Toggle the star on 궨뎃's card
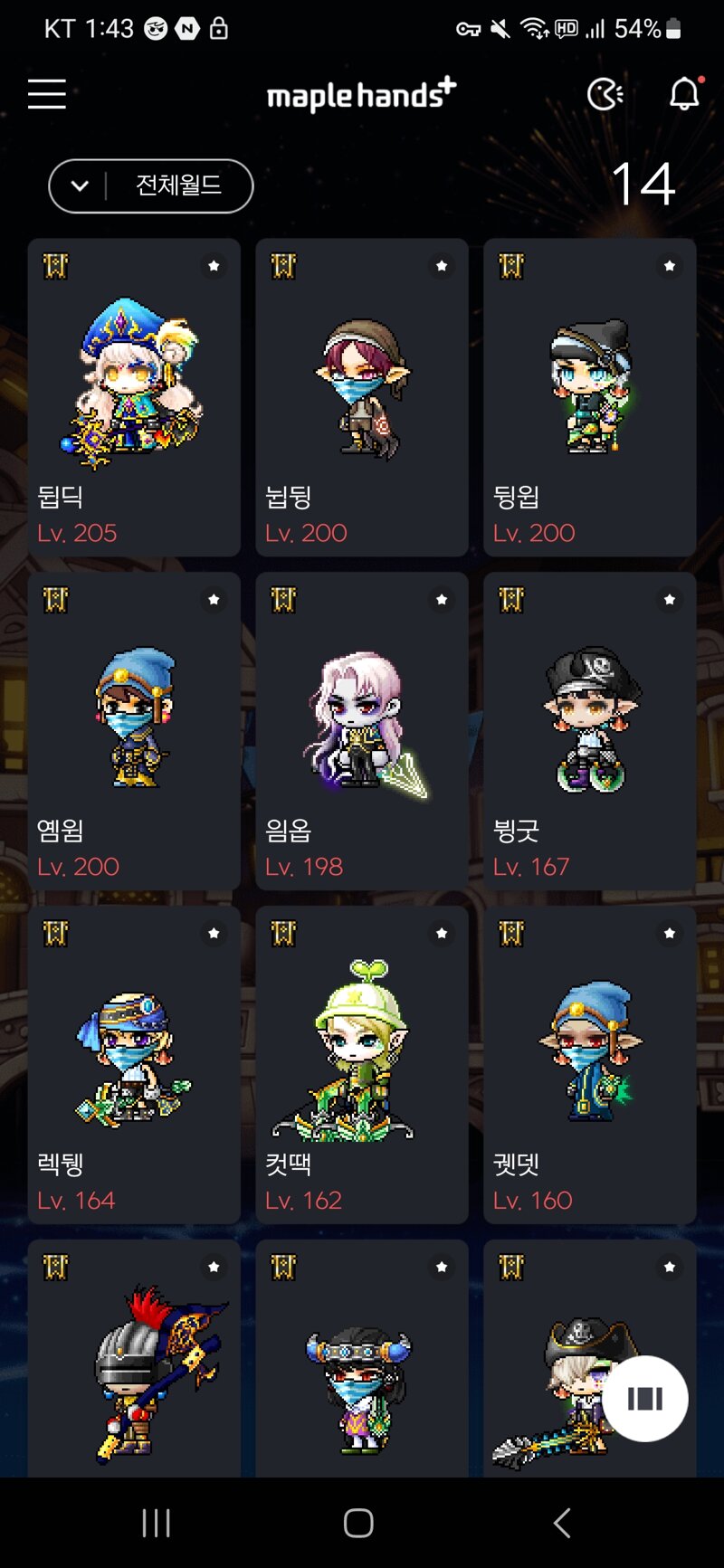This screenshot has width=724, height=1568. 670,934
